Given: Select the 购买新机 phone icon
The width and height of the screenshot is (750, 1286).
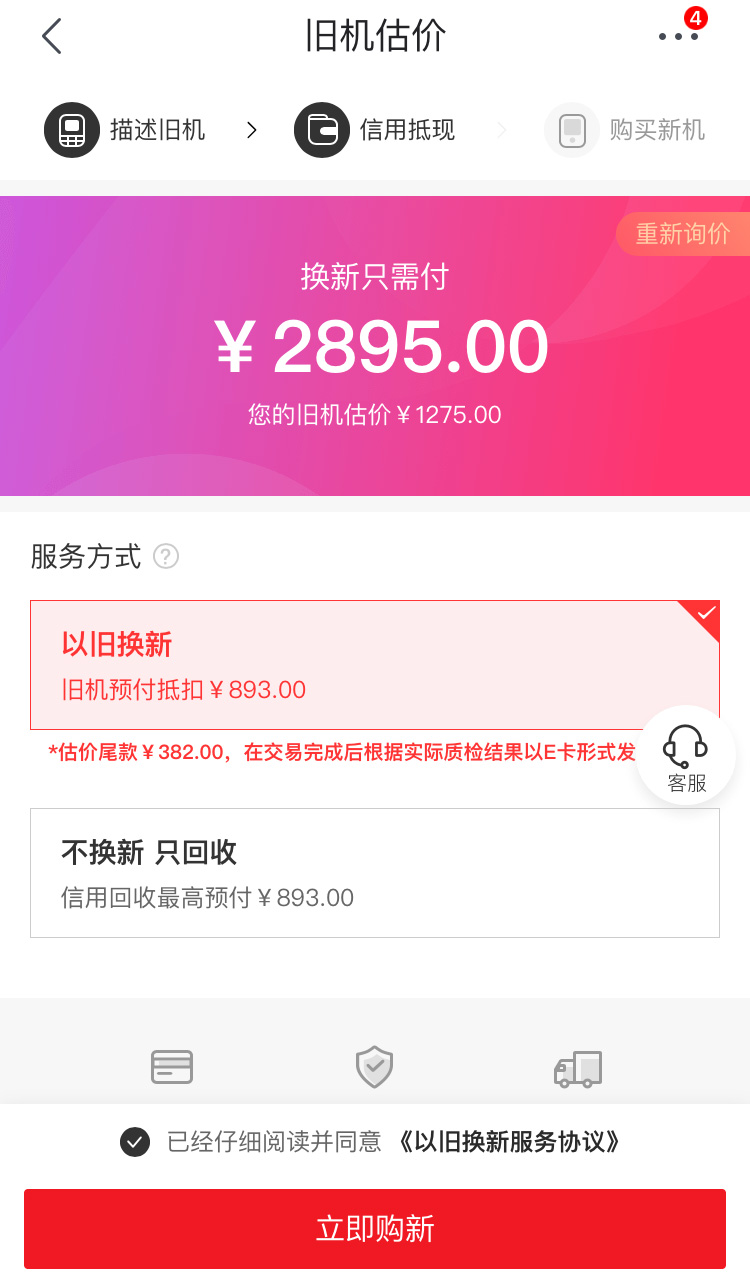Looking at the screenshot, I should pos(571,130).
